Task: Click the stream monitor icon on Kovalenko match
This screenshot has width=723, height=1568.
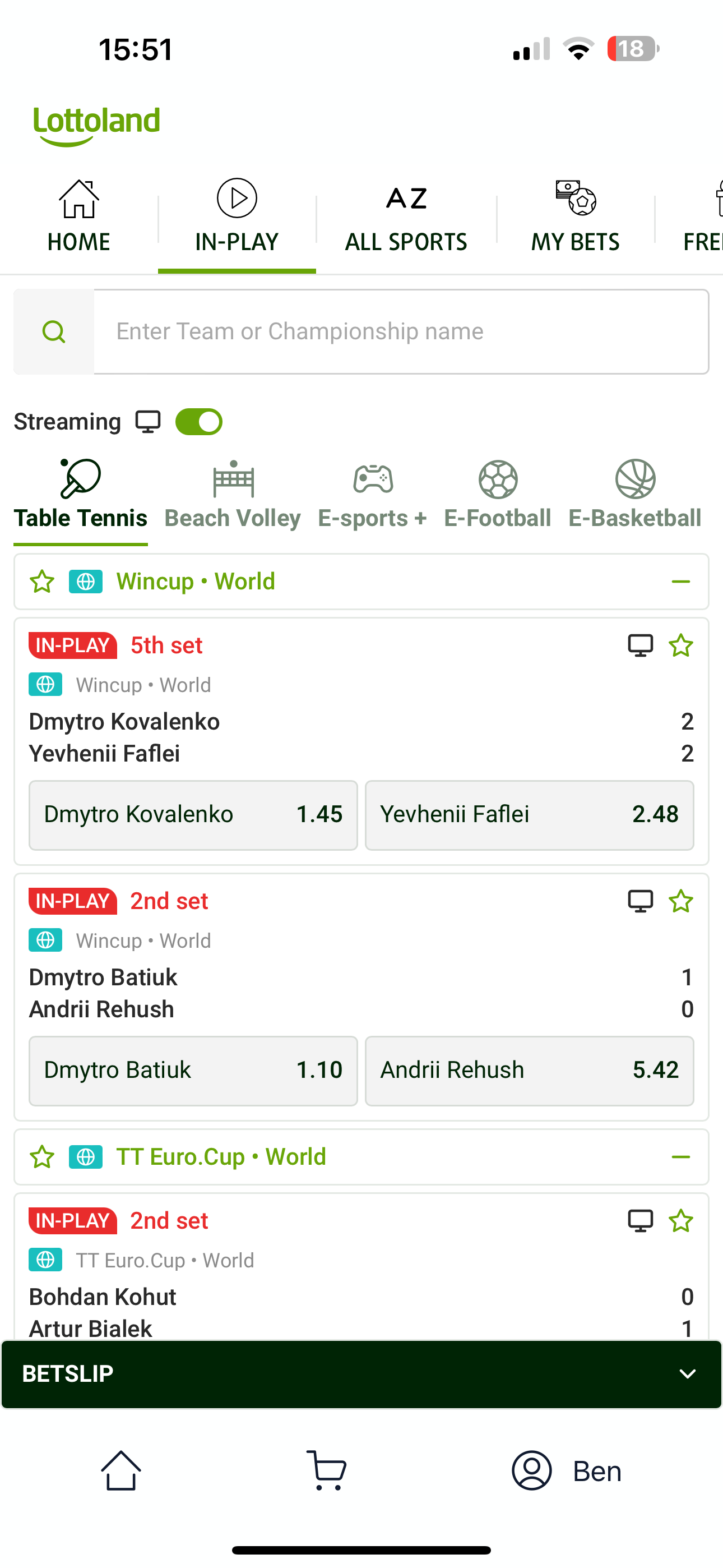Action: 639,644
